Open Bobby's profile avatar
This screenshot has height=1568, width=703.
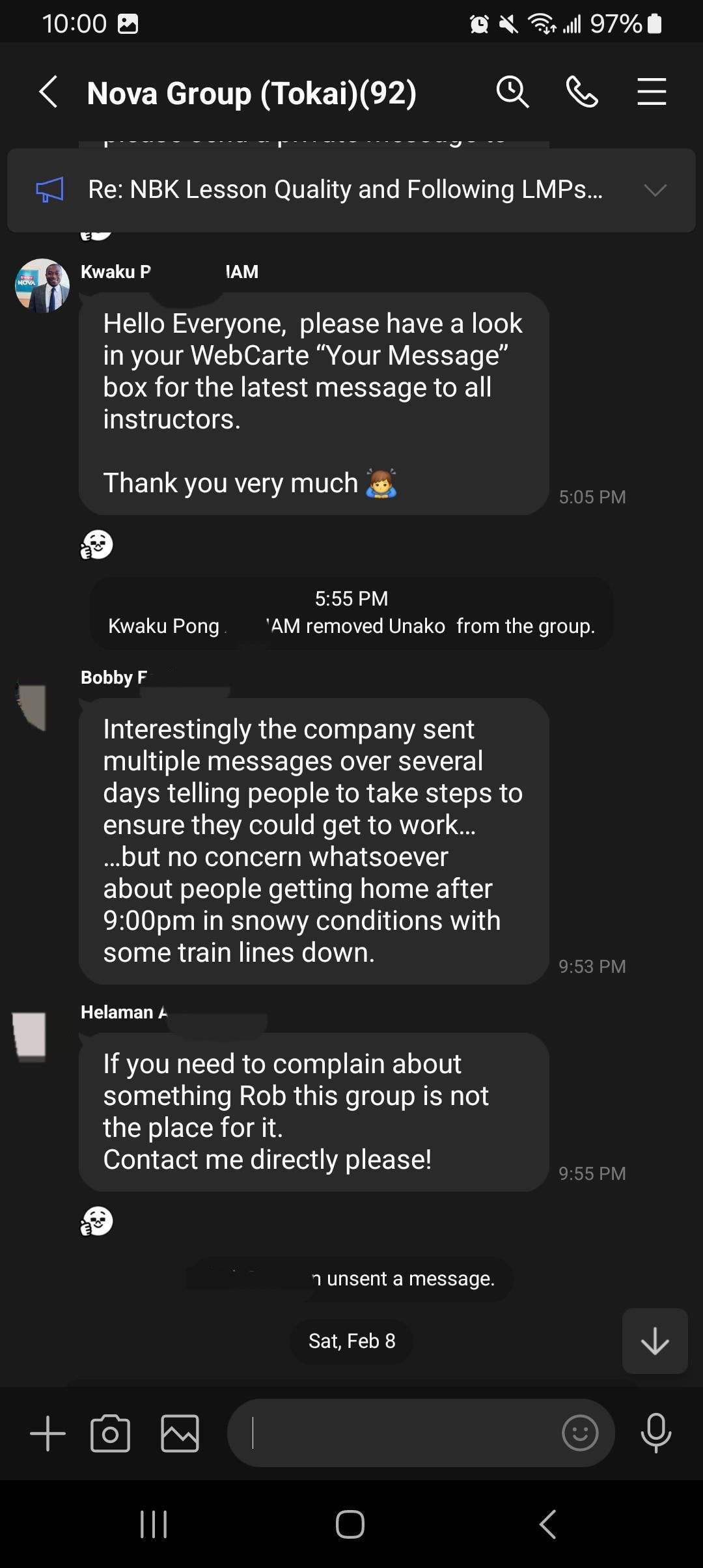coord(31,707)
